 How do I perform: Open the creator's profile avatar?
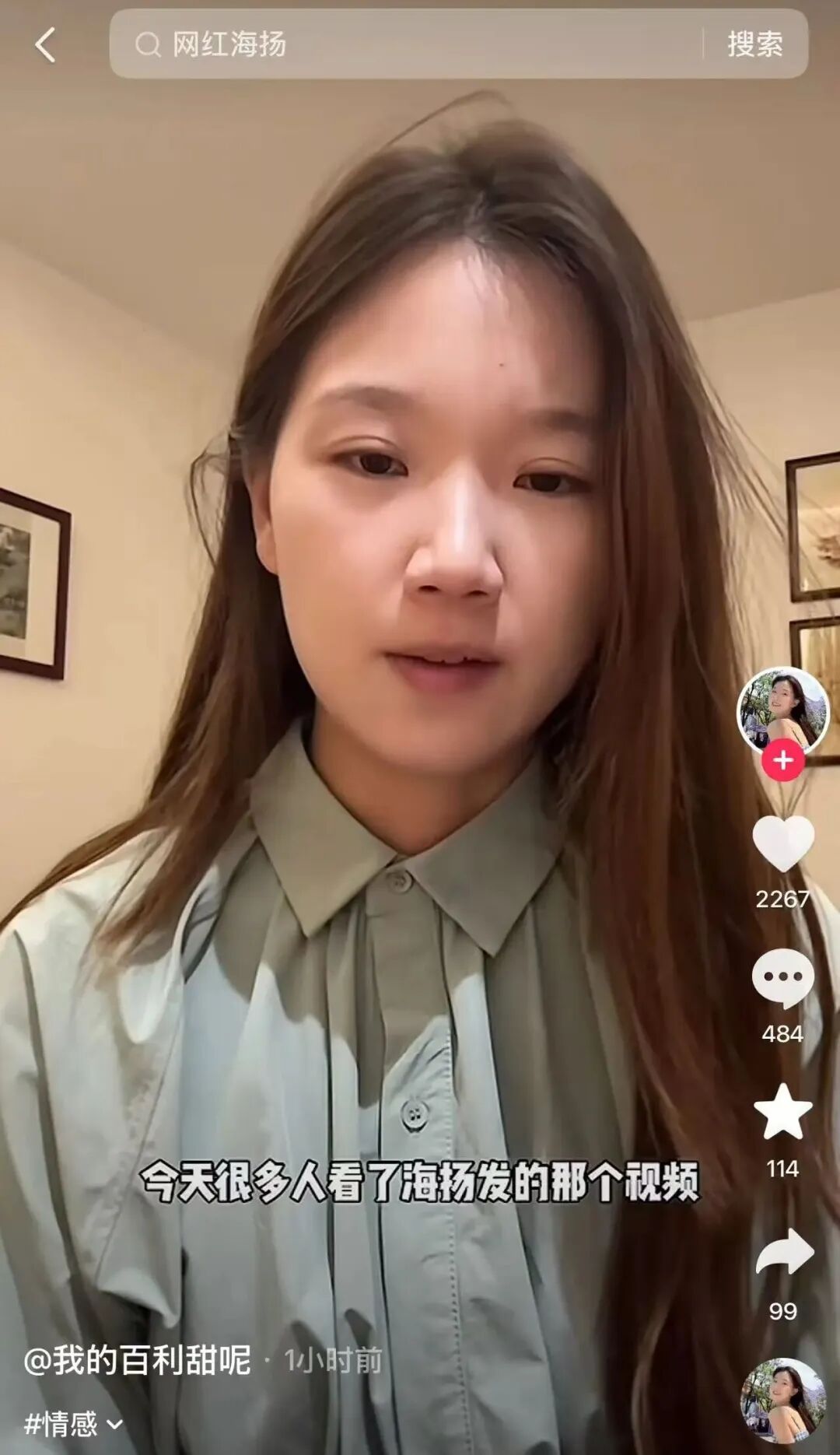point(782,710)
